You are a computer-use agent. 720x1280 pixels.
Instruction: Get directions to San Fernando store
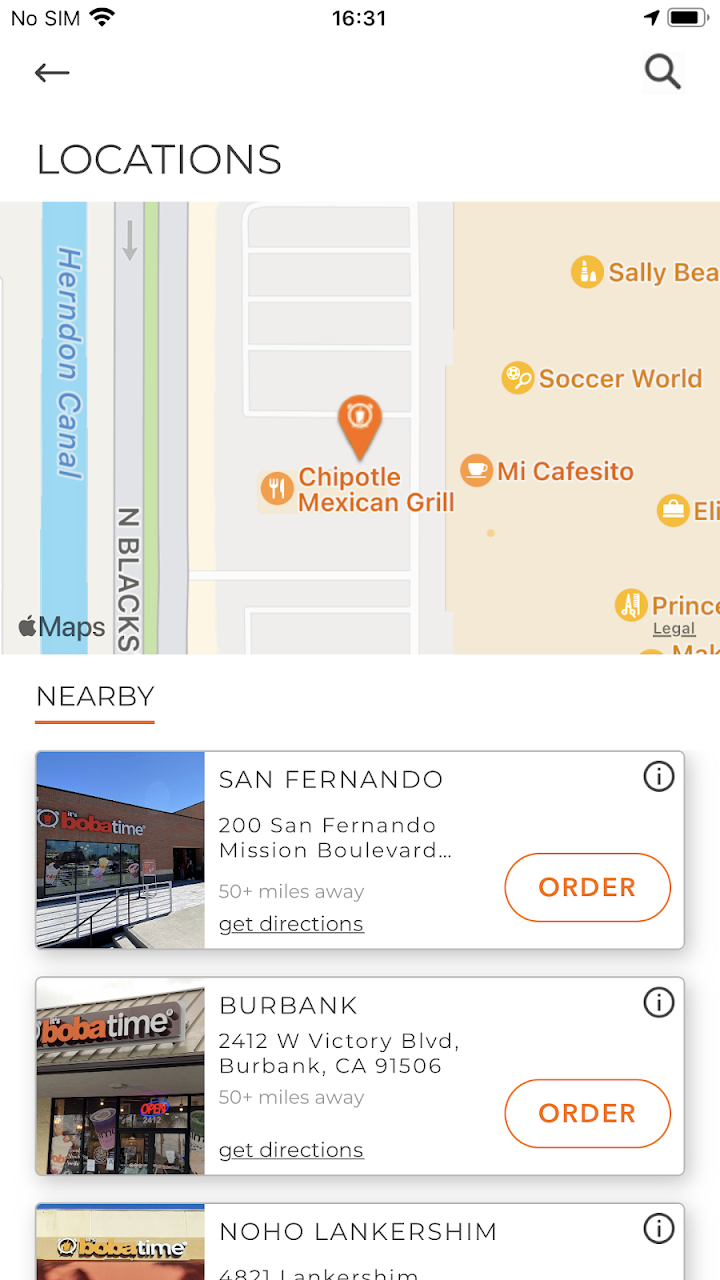291,924
